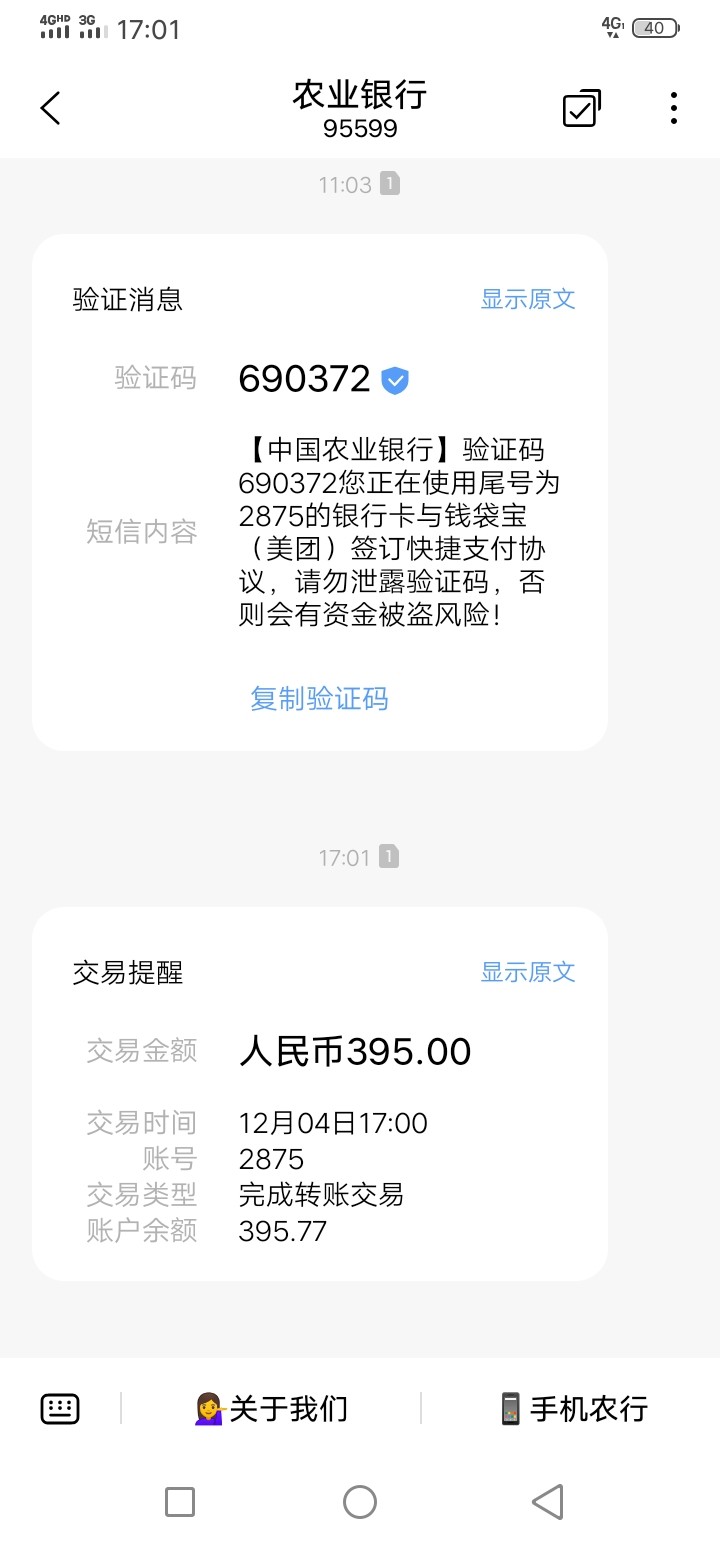Open recent apps from the navigation bar
Image resolution: width=720 pixels, height=1544 pixels.
pos(180,1501)
